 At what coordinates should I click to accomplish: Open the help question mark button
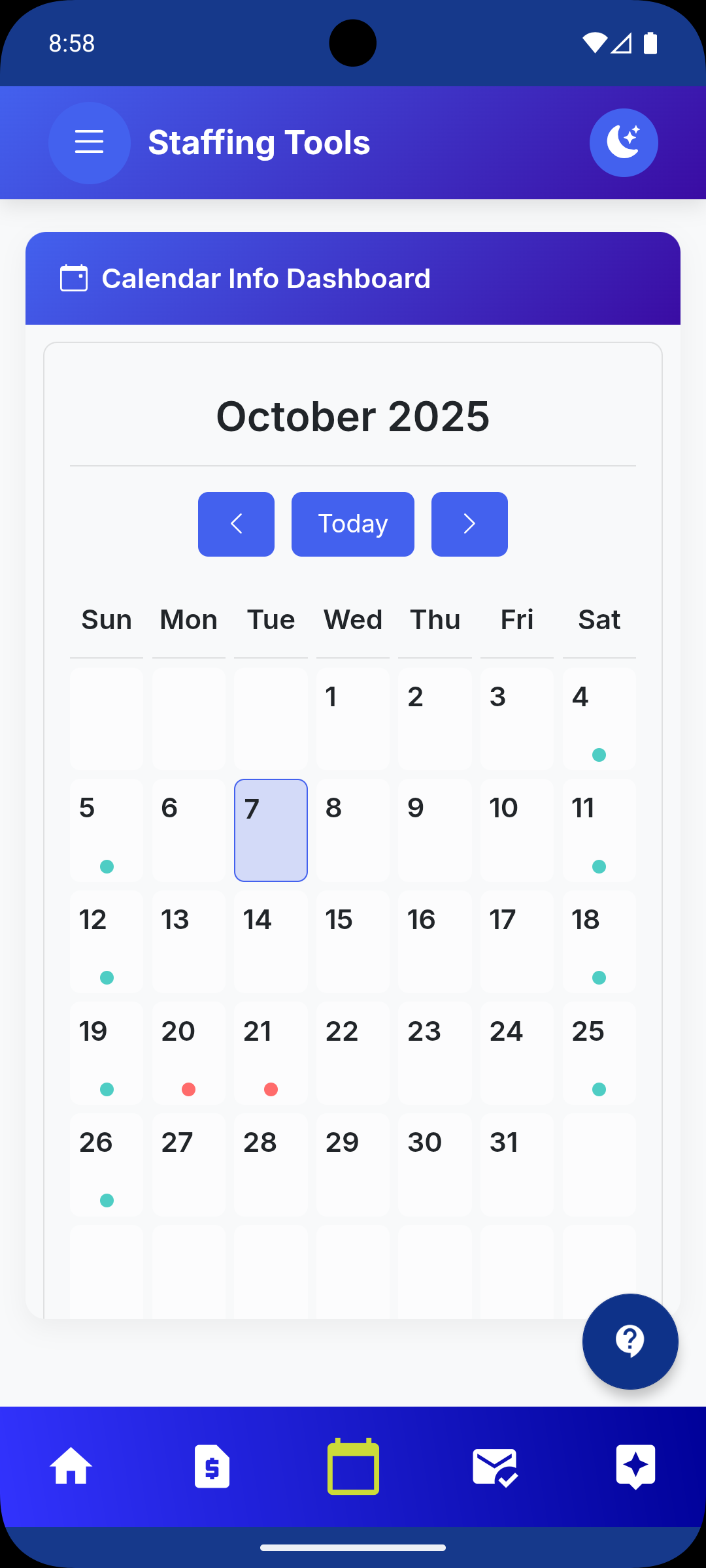pos(630,1341)
